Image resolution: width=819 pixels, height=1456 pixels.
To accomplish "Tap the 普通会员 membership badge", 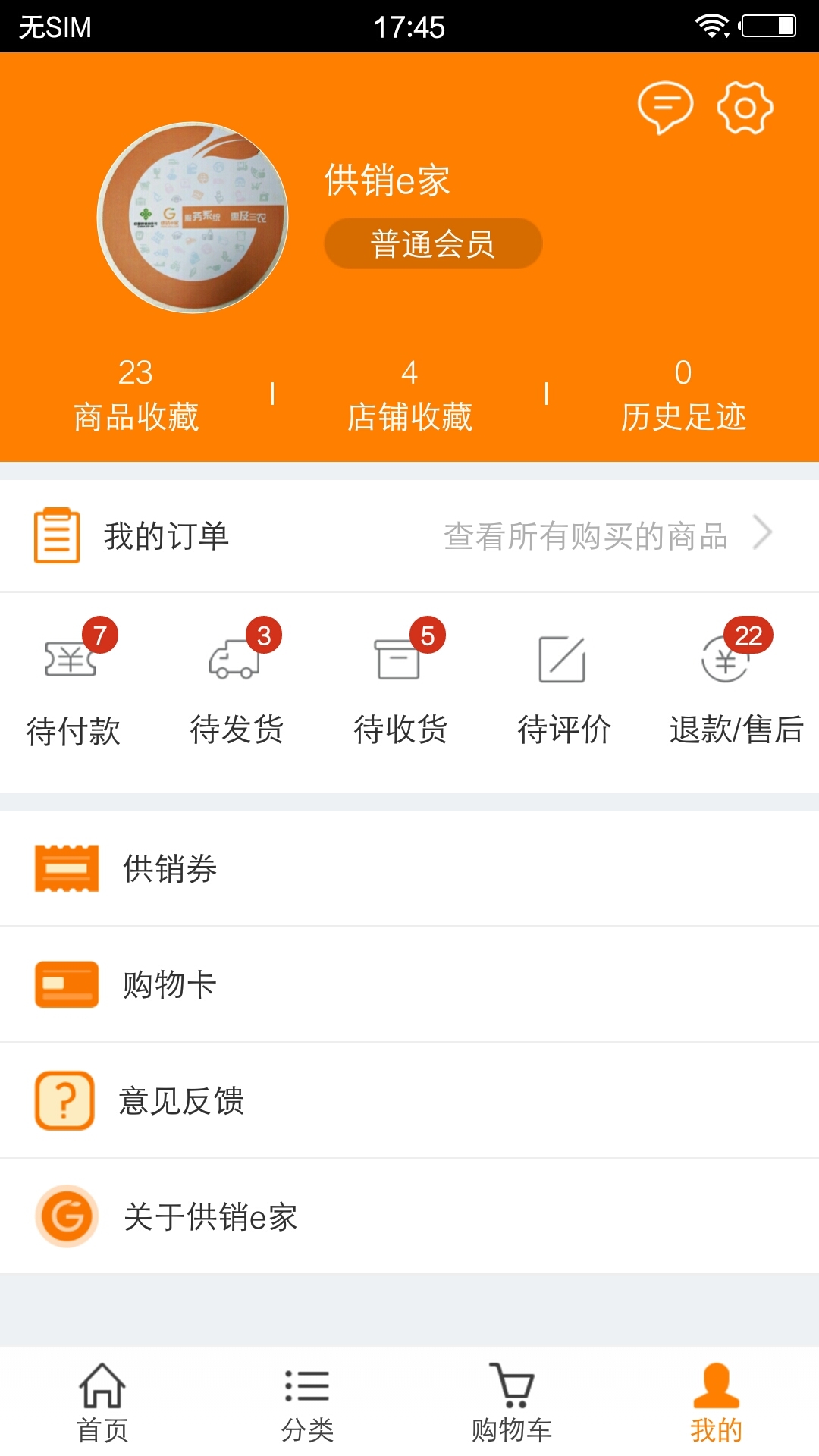I will coord(433,243).
